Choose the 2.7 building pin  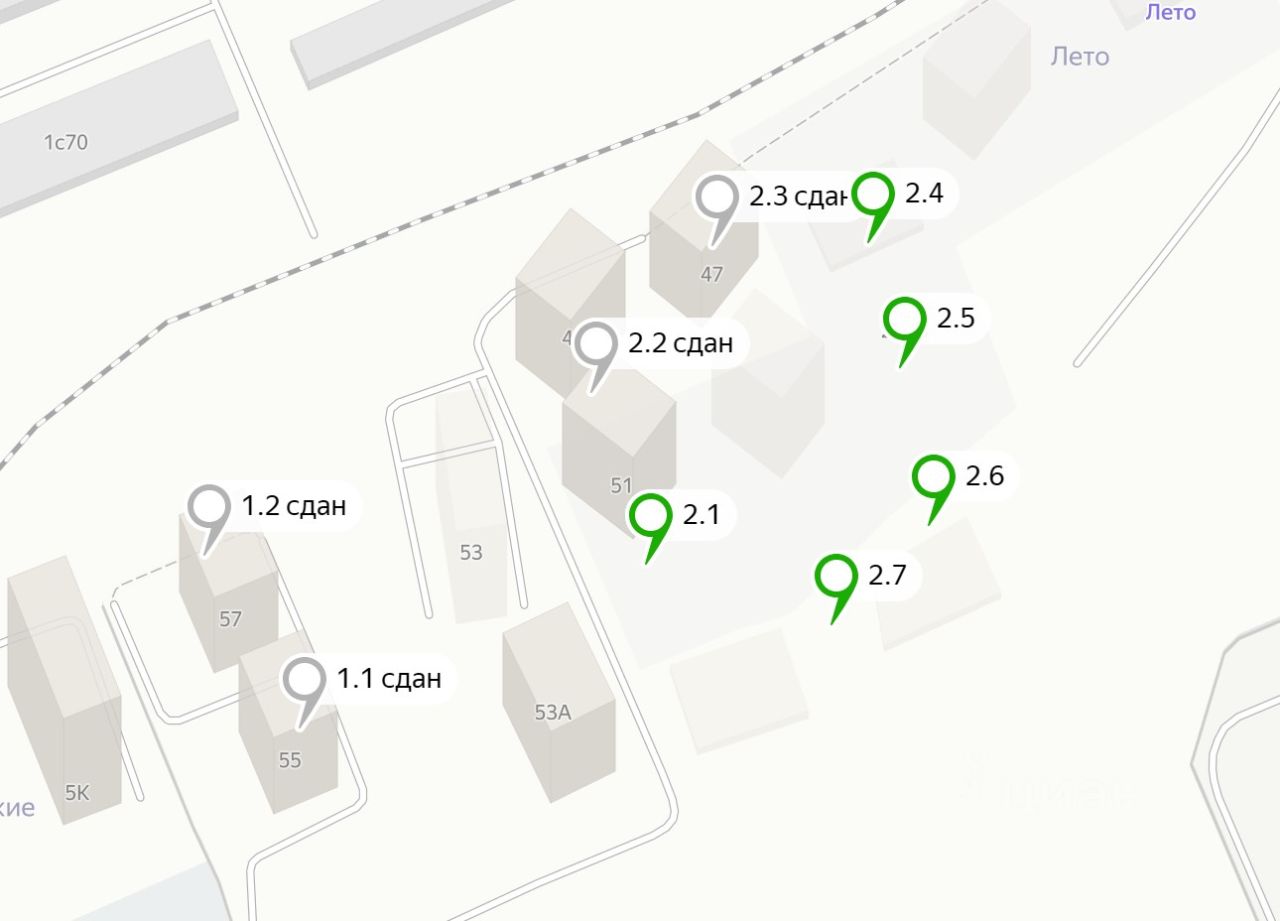tap(836, 577)
